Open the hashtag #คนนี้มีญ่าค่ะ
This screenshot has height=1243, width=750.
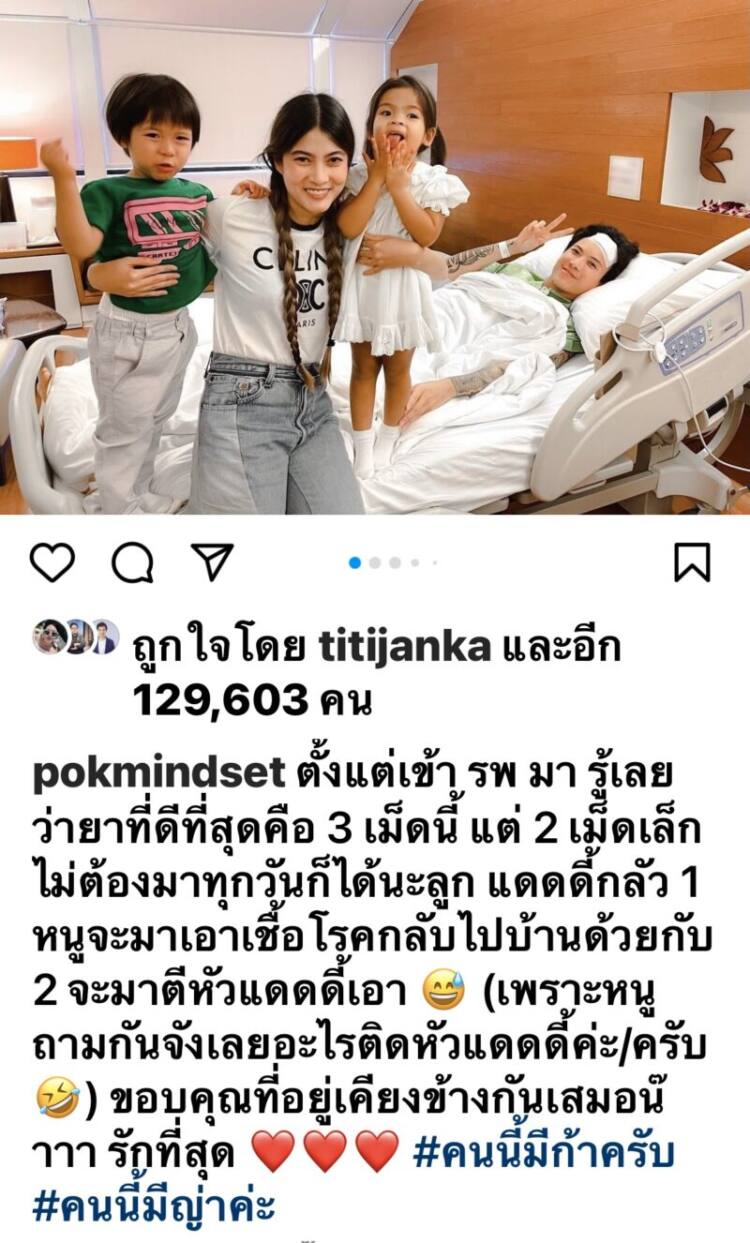click(x=155, y=1206)
